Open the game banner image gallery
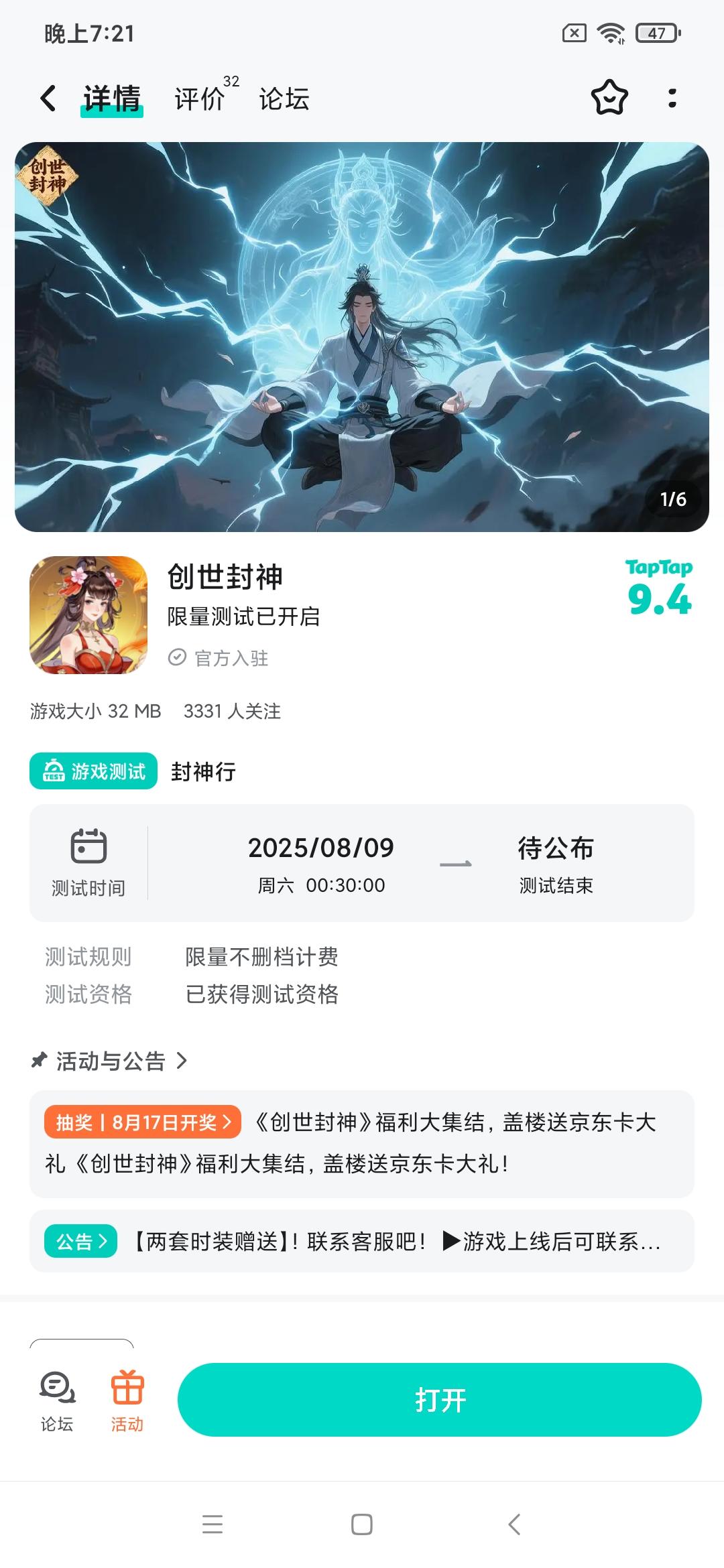This screenshot has width=724, height=1568. point(362,336)
